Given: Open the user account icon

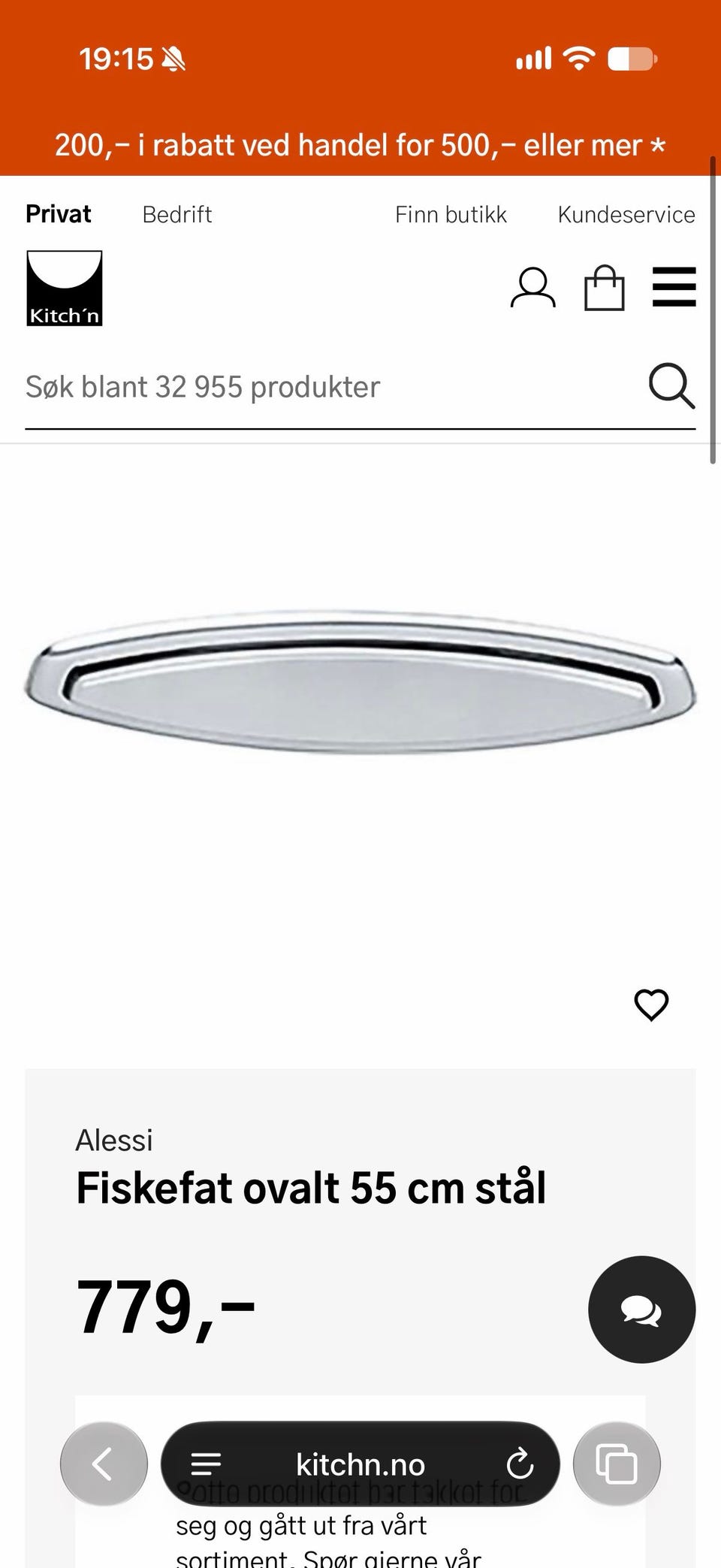Looking at the screenshot, I should click(532, 288).
